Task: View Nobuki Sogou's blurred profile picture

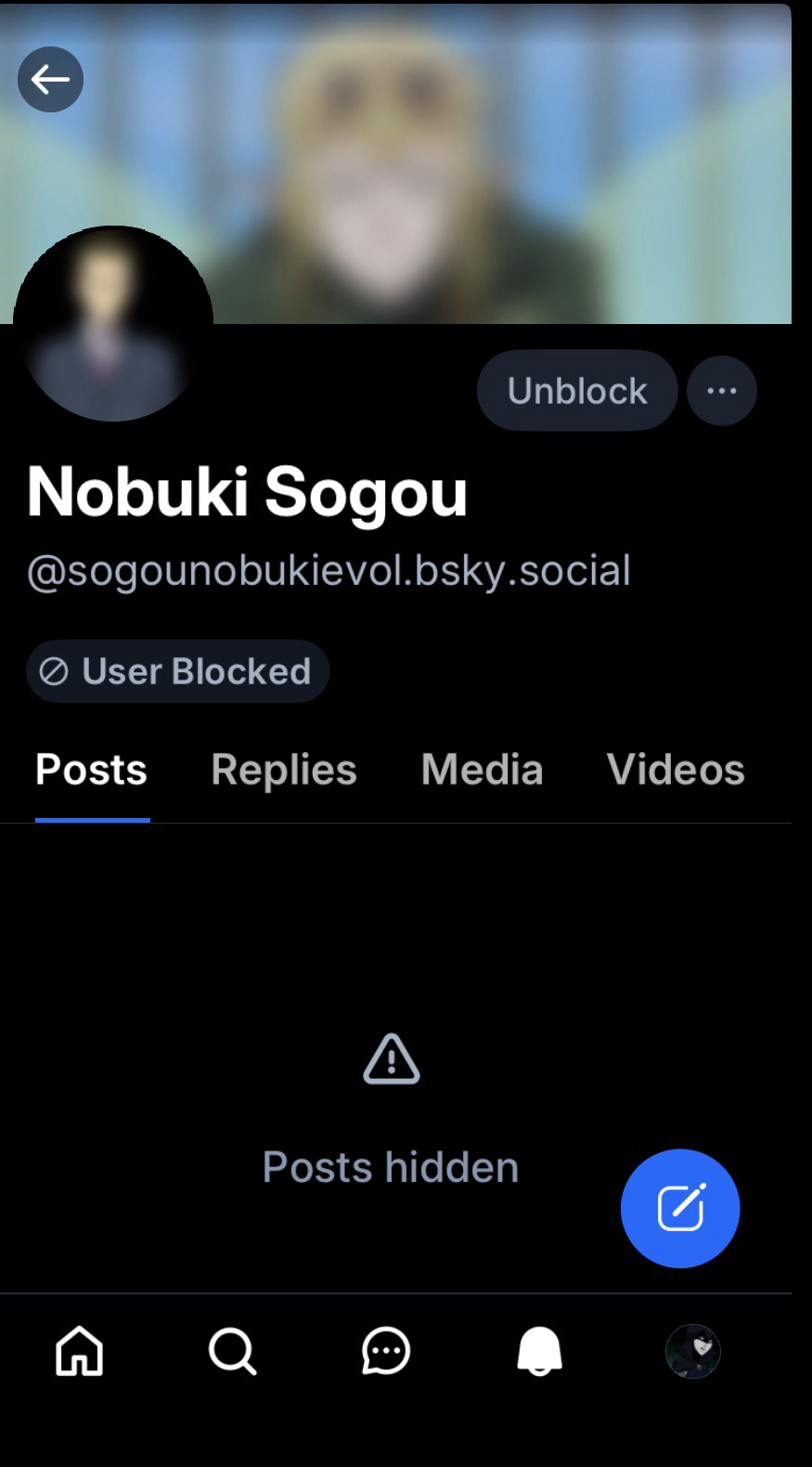Action: point(113,323)
